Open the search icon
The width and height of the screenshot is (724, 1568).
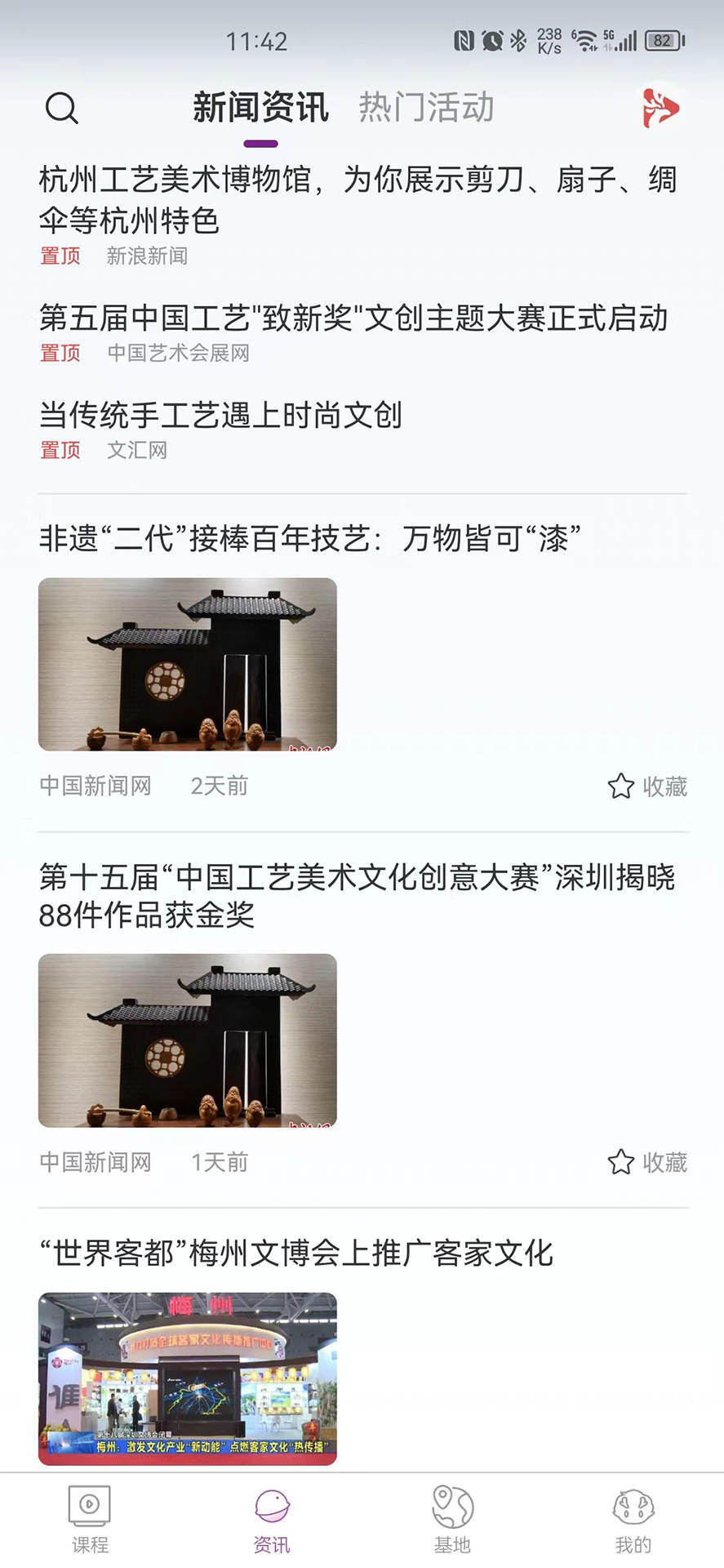click(x=63, y=109)
